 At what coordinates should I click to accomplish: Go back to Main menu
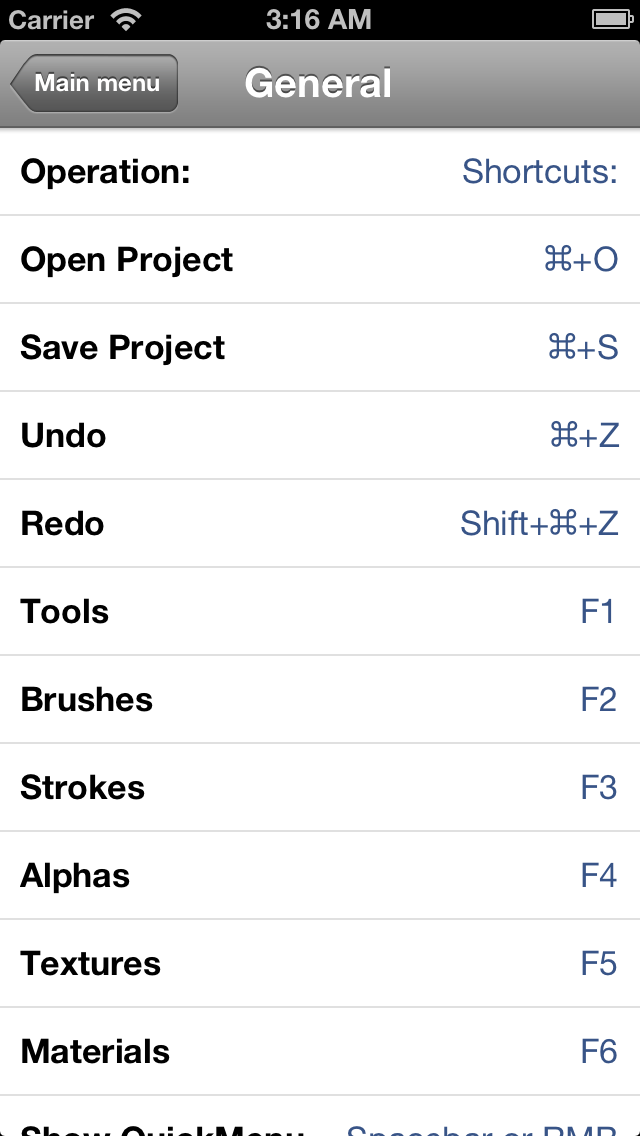[95, 83]
